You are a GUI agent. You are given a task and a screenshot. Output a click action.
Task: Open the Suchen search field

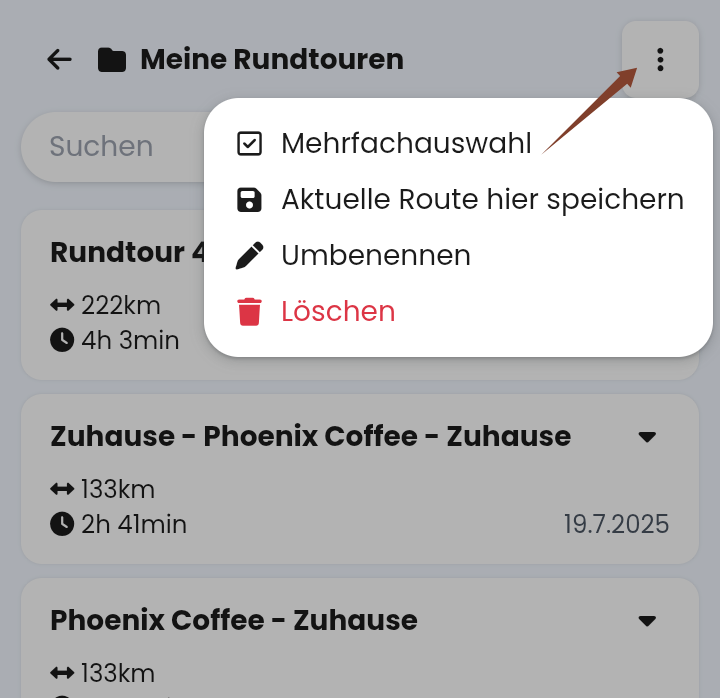pyautogui.click(x=110, y=146)
